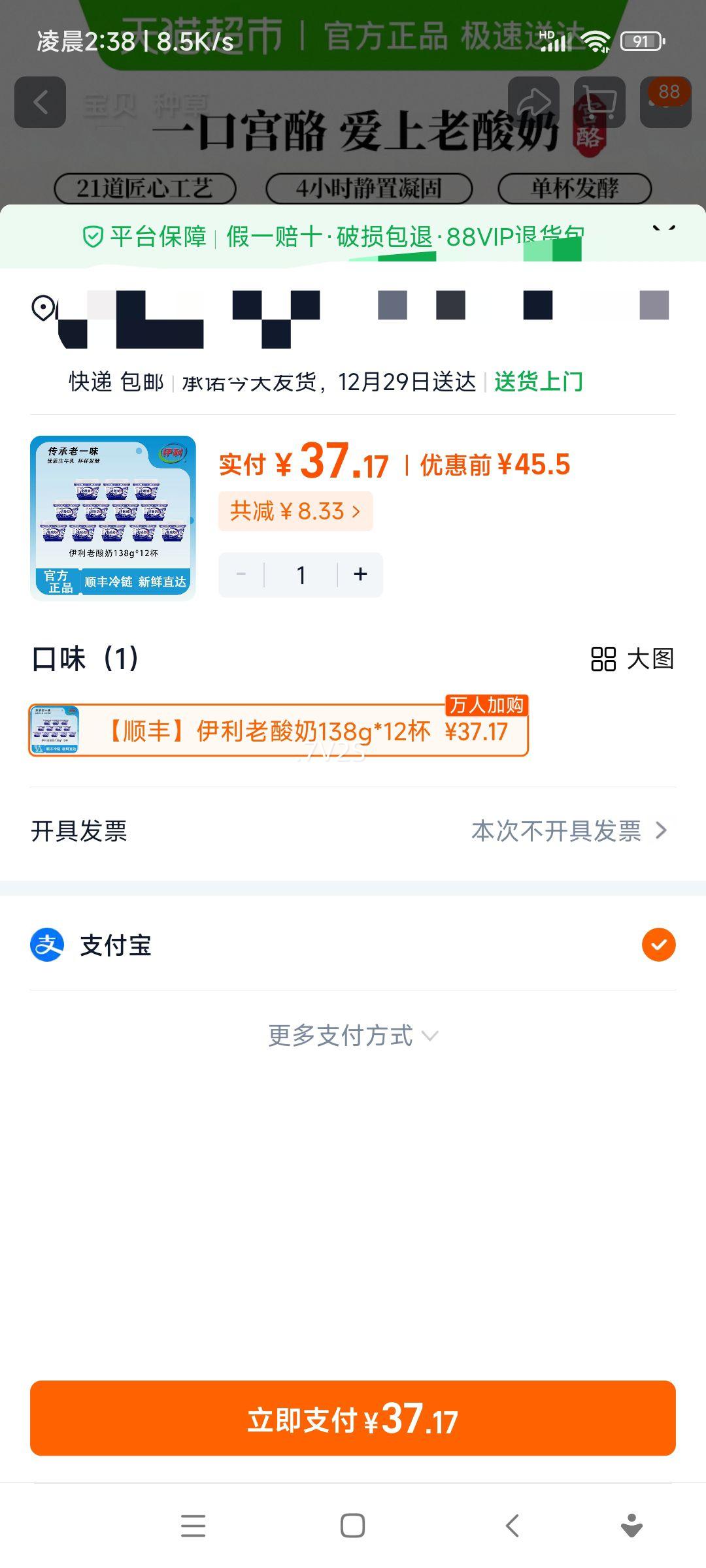Increase quantity with the plus stepper
706x1568 pixels.
(x=360, y=574)
